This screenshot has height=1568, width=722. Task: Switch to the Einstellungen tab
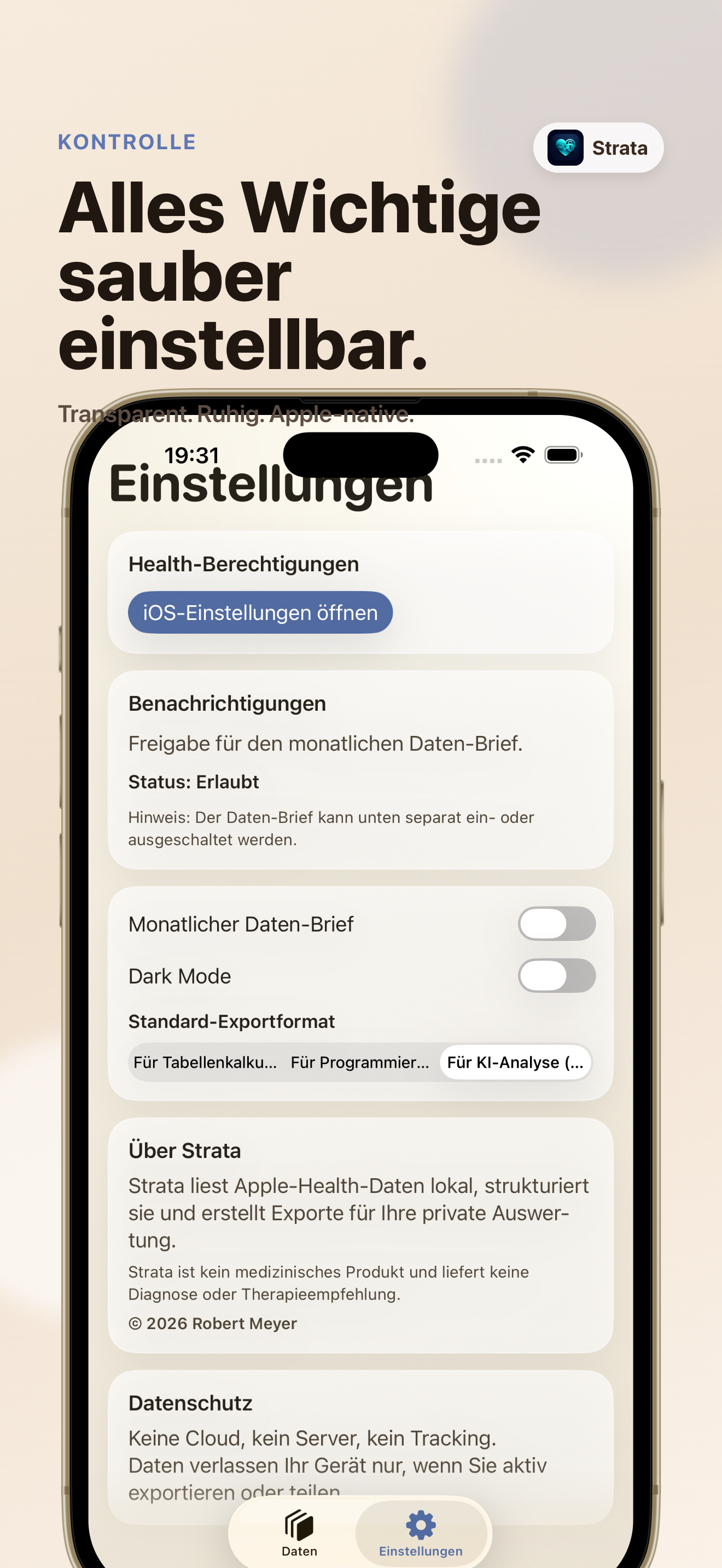tap(421, 1534)
